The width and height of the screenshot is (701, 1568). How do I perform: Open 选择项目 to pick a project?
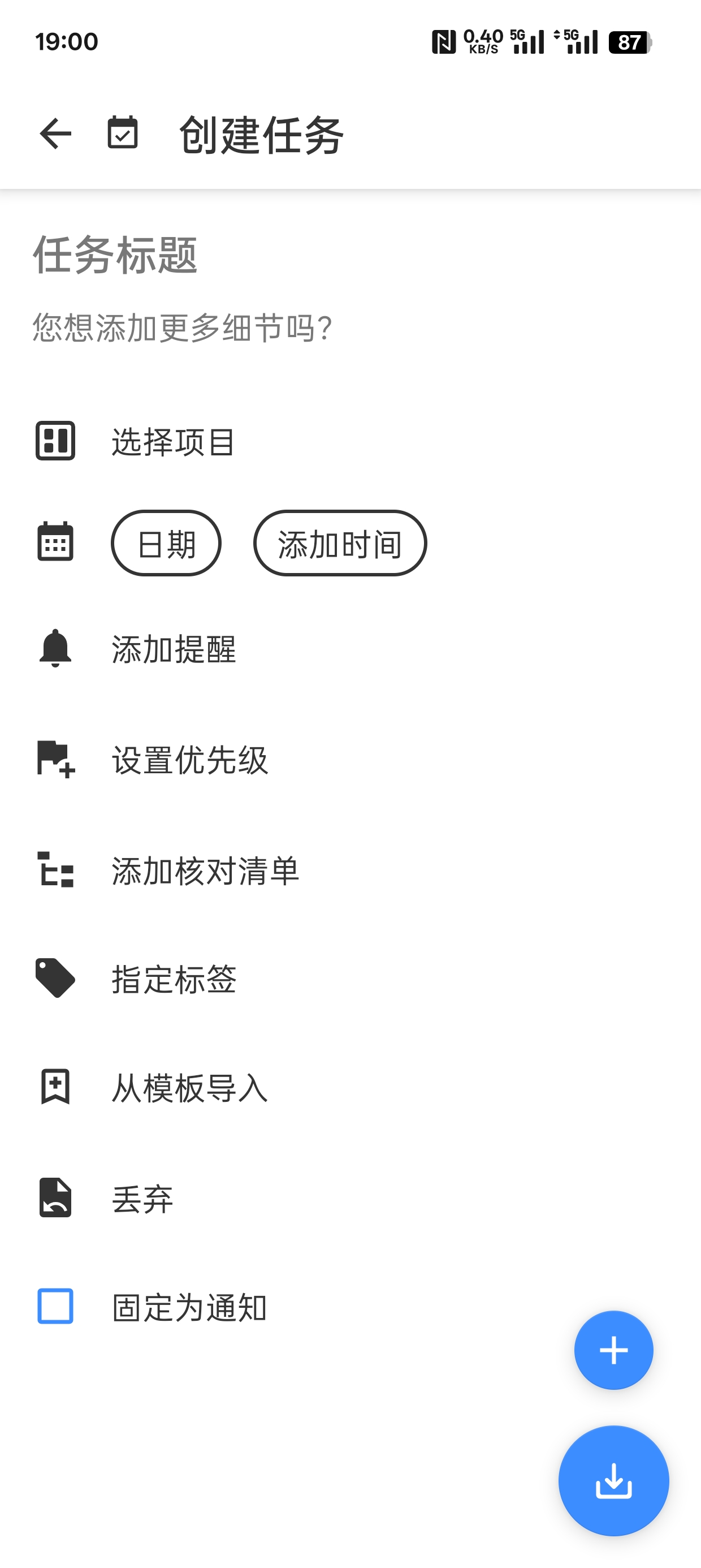point(173,441)
